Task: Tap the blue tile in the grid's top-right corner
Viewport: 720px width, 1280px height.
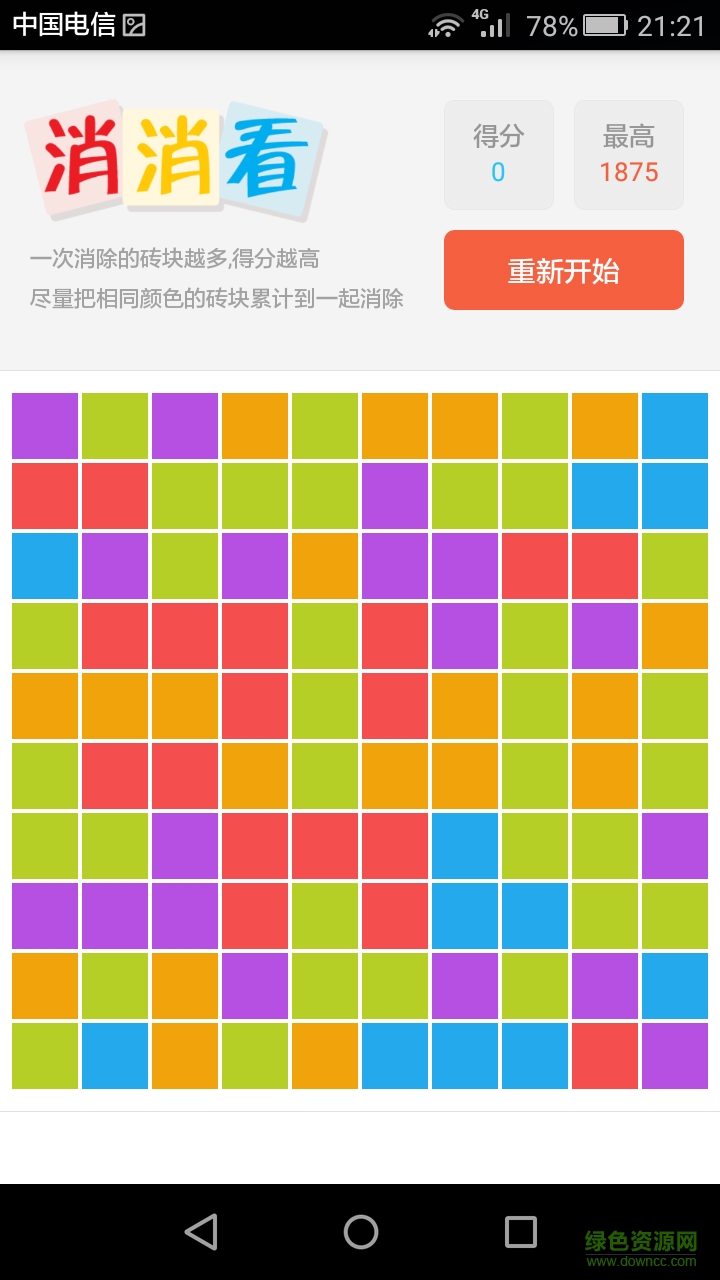Action: pyautogui.click(x=675, y=426)
